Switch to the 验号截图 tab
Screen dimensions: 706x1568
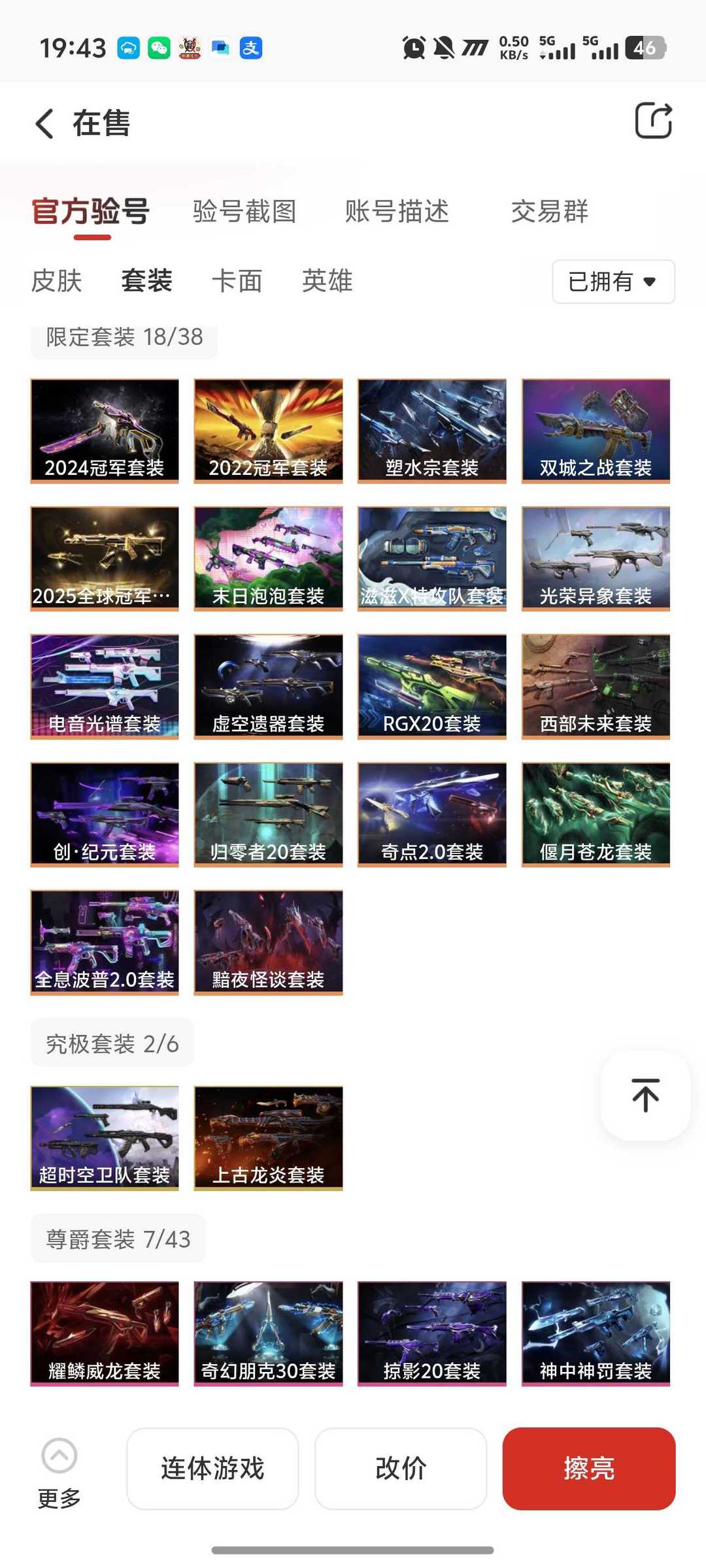244,212
